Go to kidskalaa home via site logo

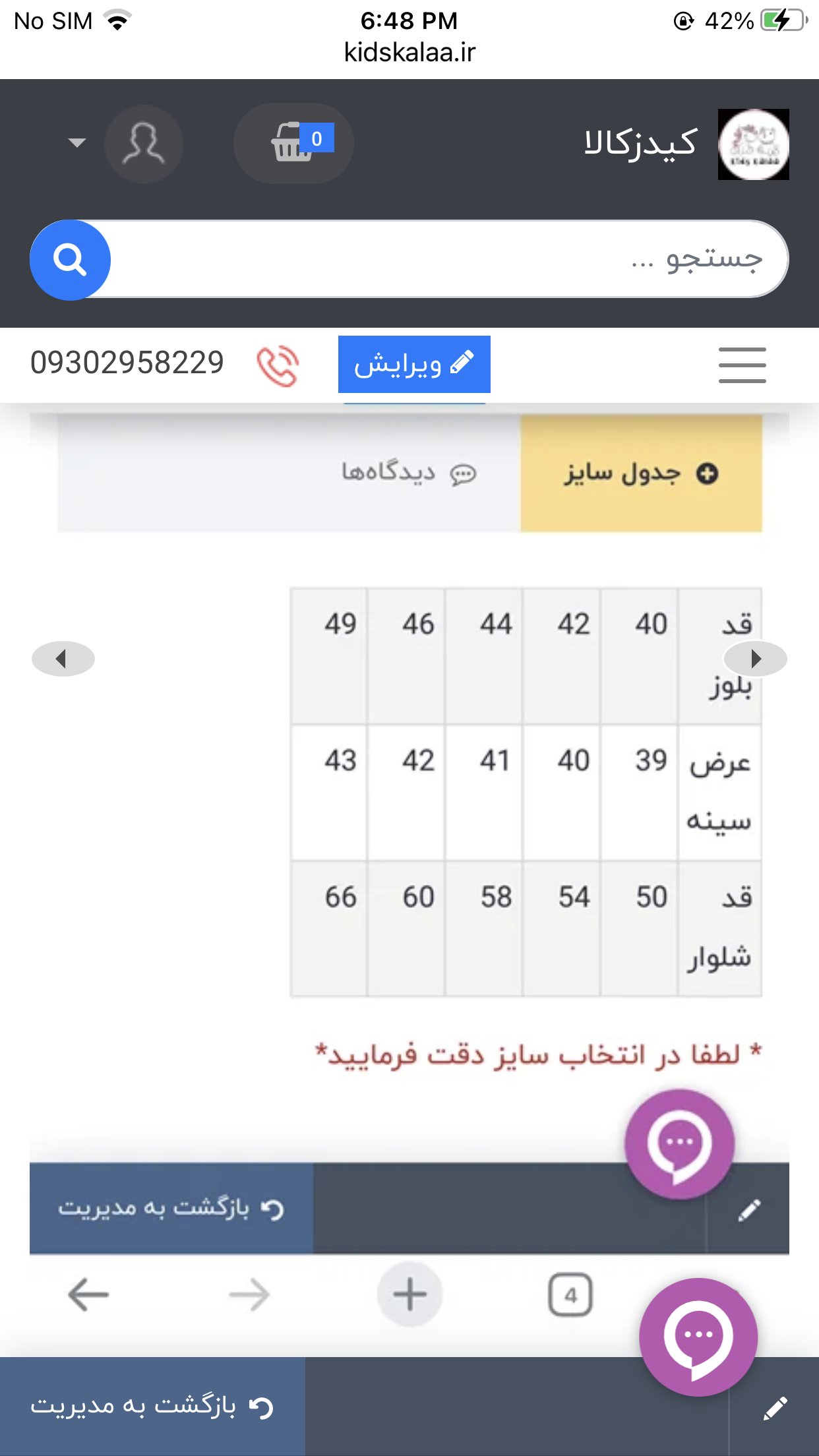click(x=753, y=144)
